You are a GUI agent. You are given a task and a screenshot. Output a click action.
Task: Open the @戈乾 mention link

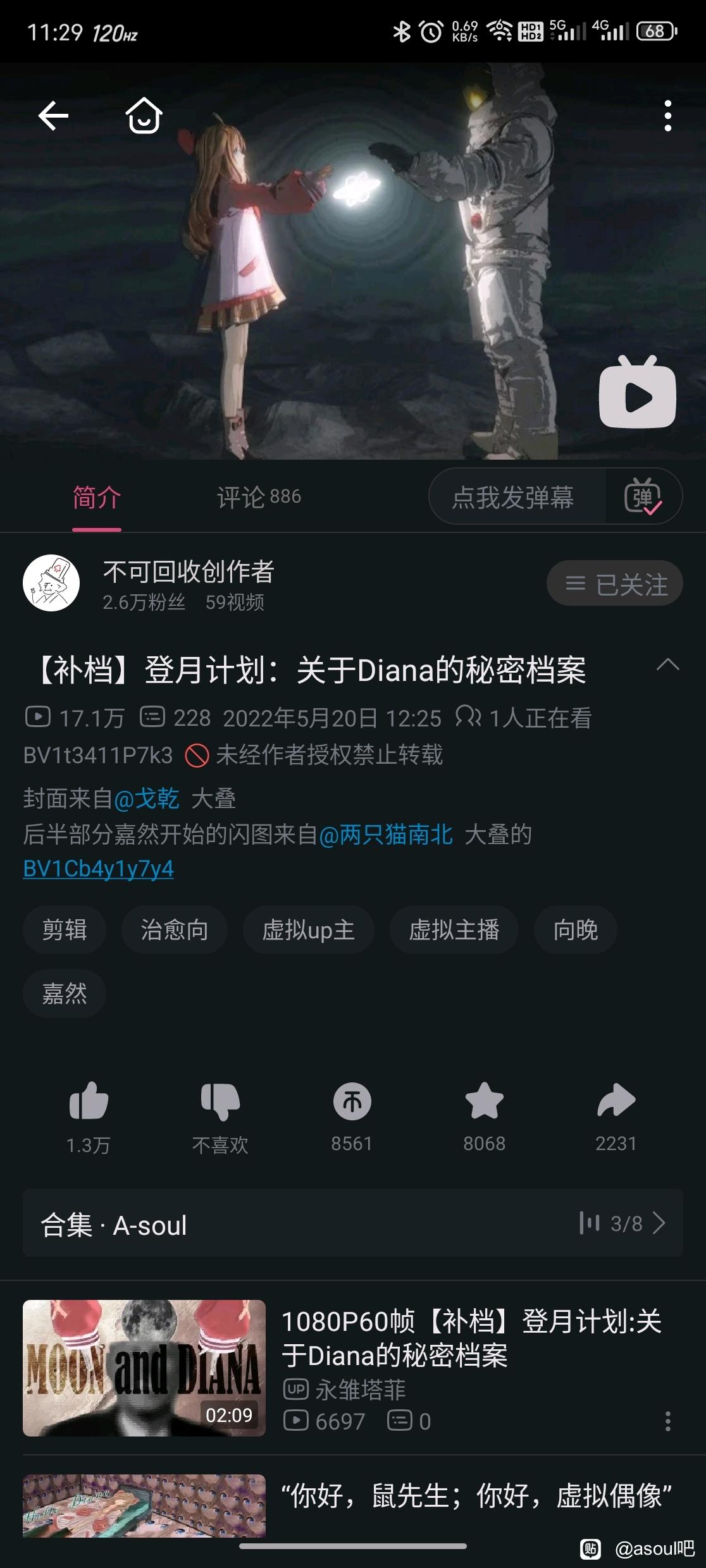coord(147,799)
